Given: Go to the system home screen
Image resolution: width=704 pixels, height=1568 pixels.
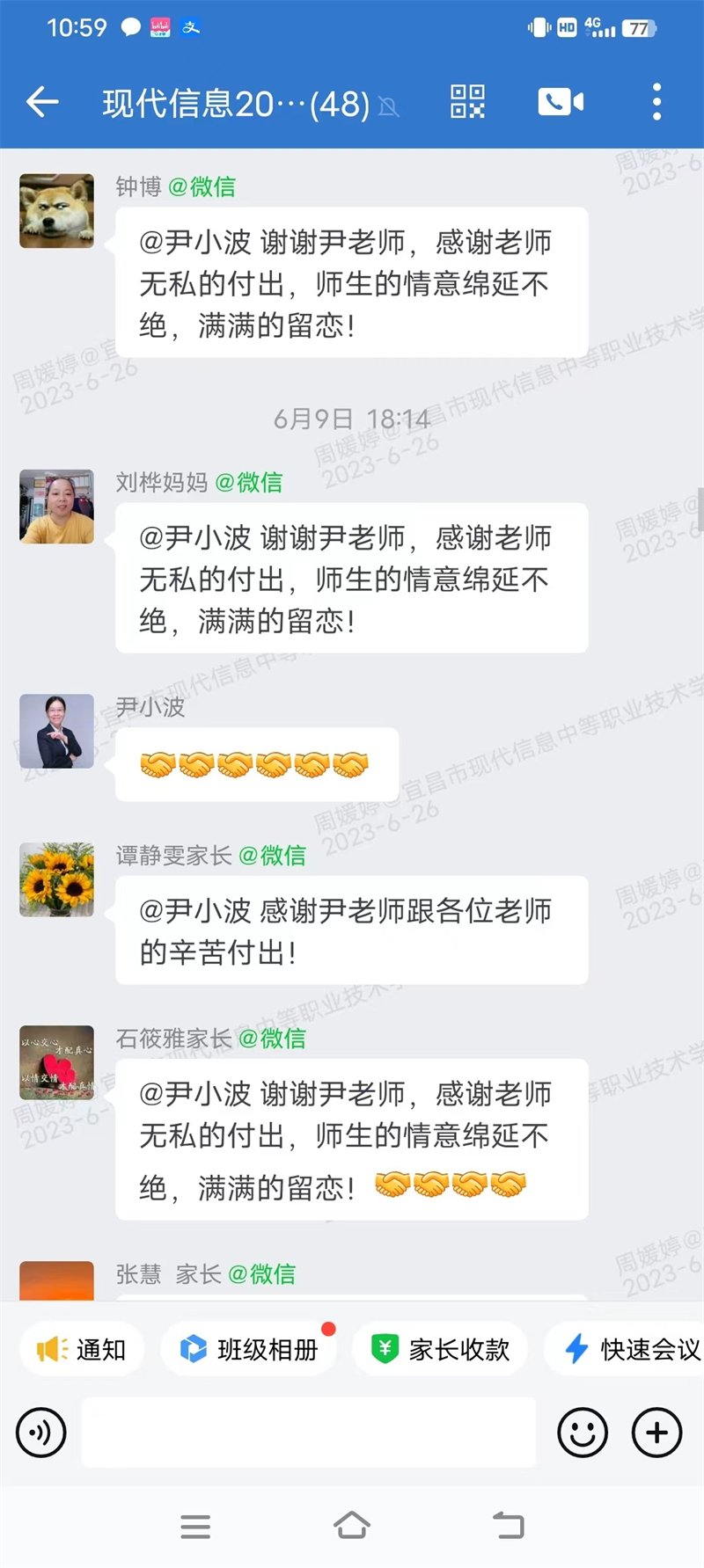Looking at the screenshot, I should pyautogui.click(x=352, y=1526).
